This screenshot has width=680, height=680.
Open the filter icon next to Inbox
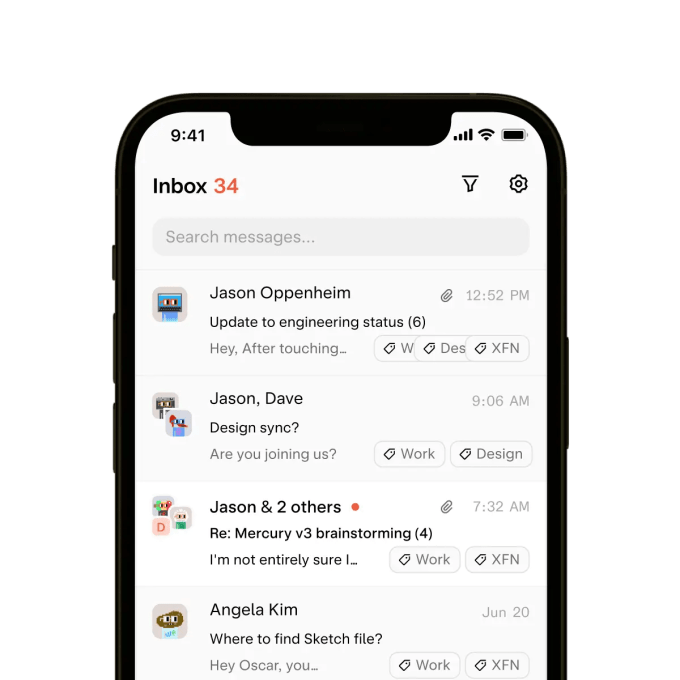click(x=470, y=184)
